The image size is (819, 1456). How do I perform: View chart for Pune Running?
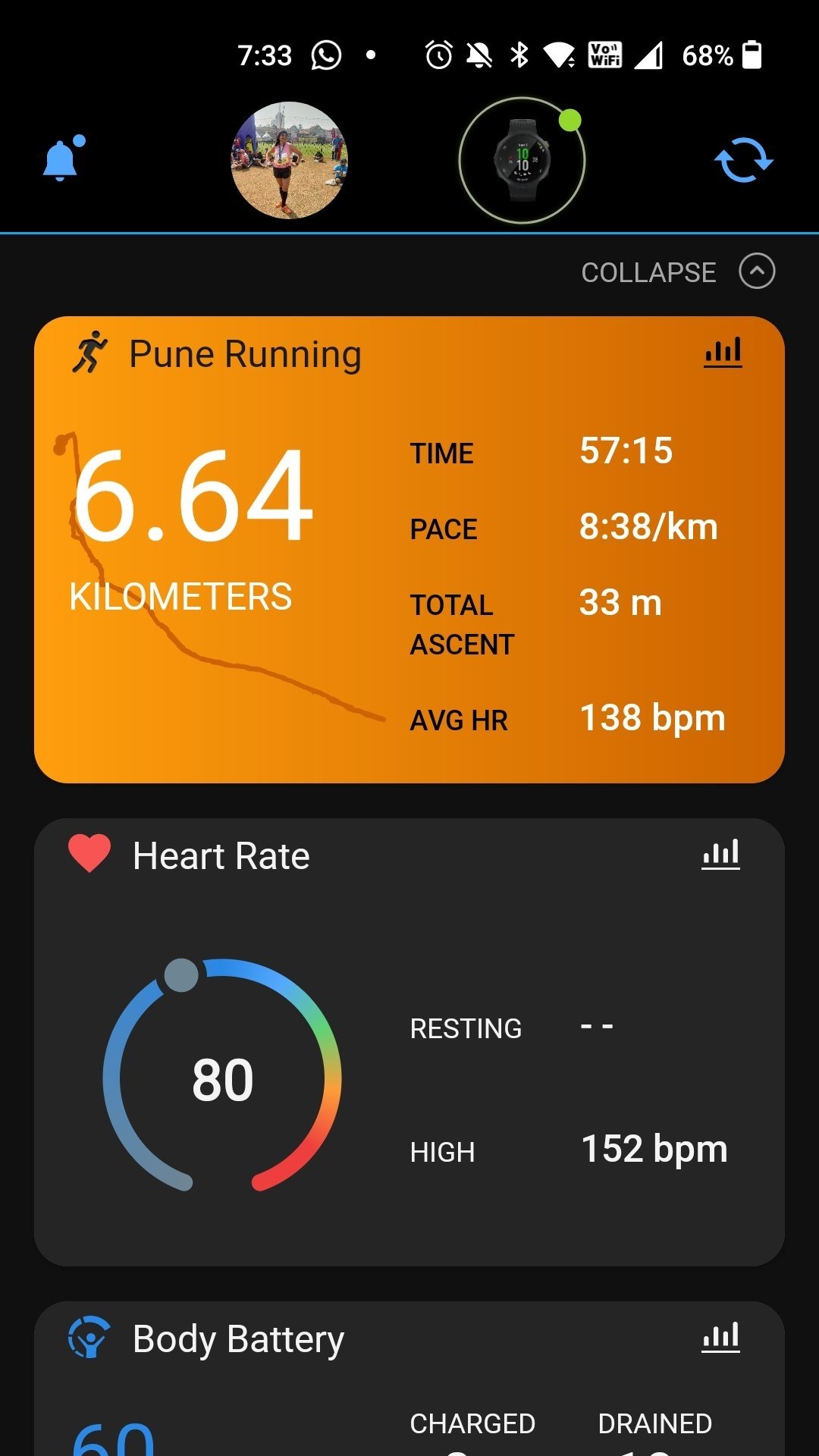[x=723, y=353]
